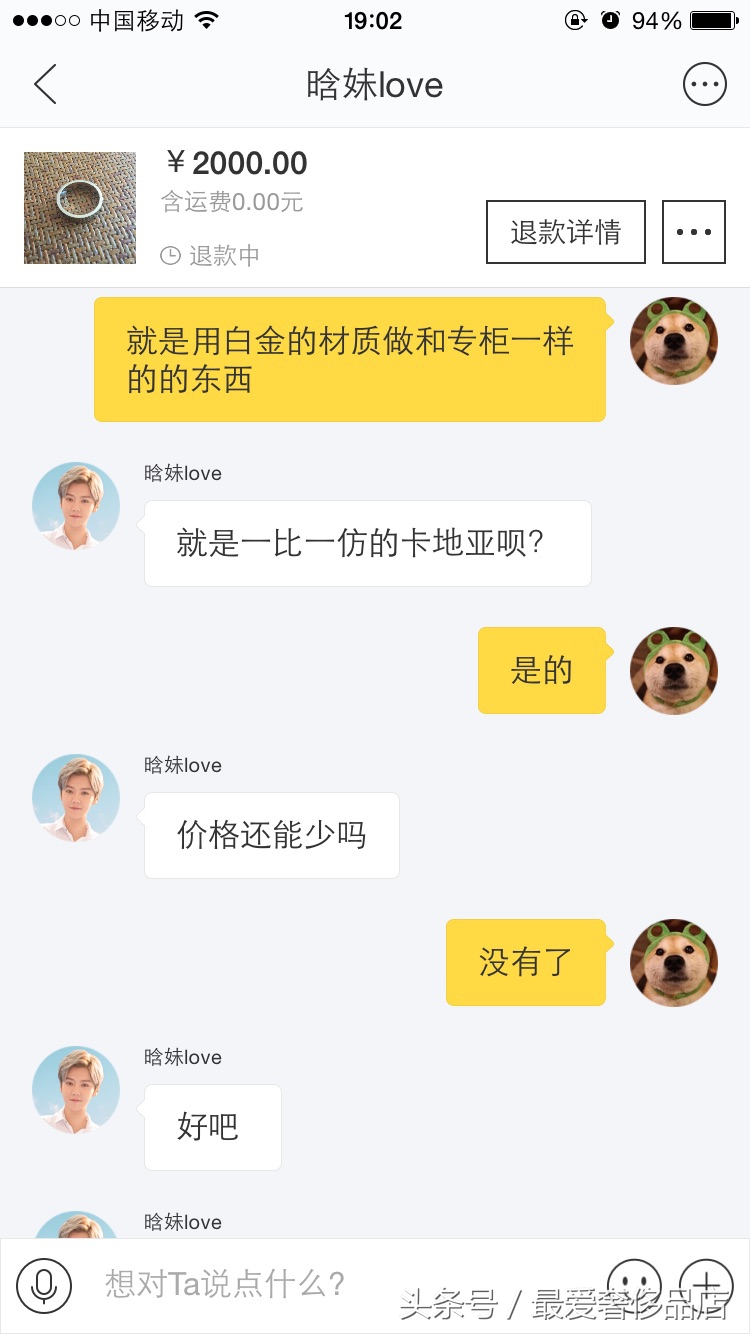This screenshot has height=1334, width=750.
Task: Tap the ring product thumbnail
Action: pos(79,208)
